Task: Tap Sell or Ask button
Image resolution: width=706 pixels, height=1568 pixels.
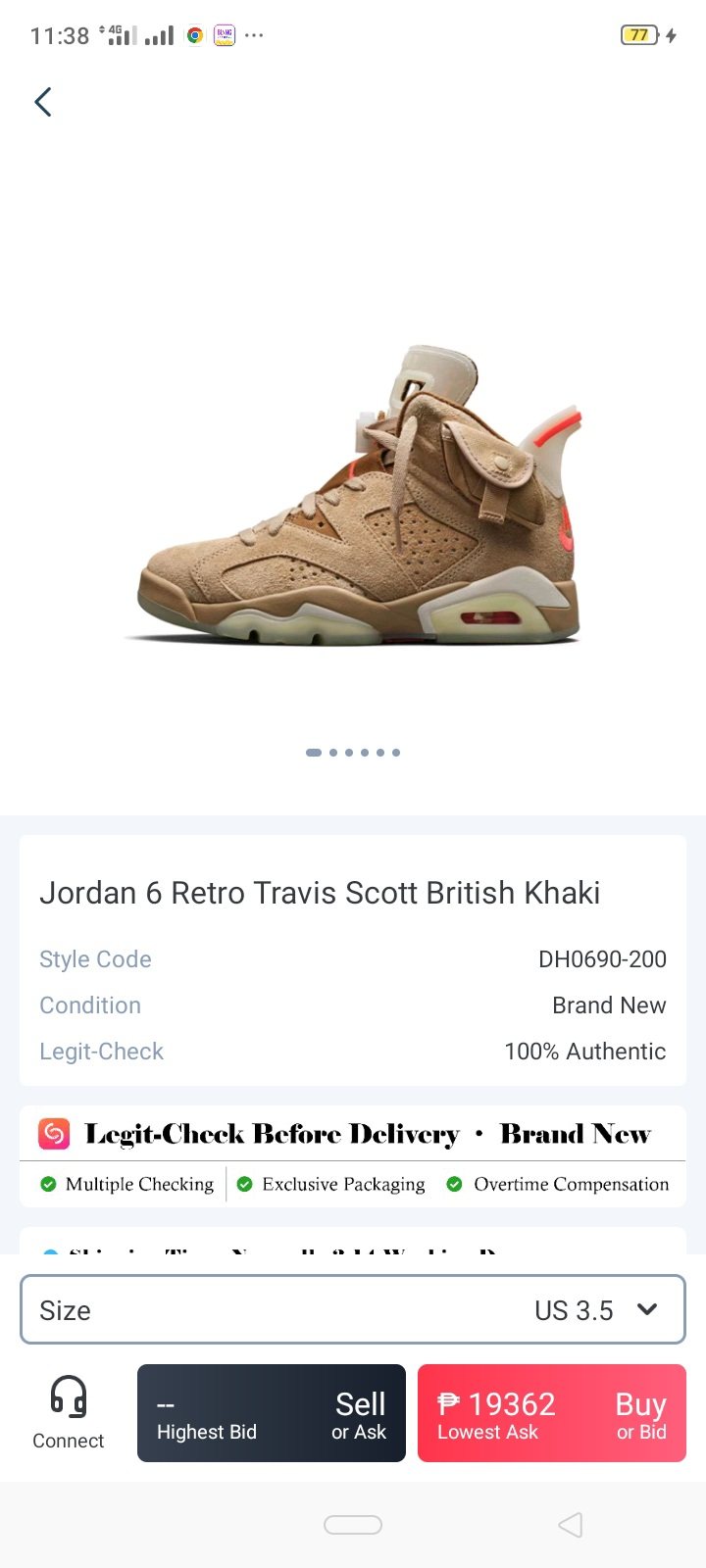Action: coord(272,1413)
